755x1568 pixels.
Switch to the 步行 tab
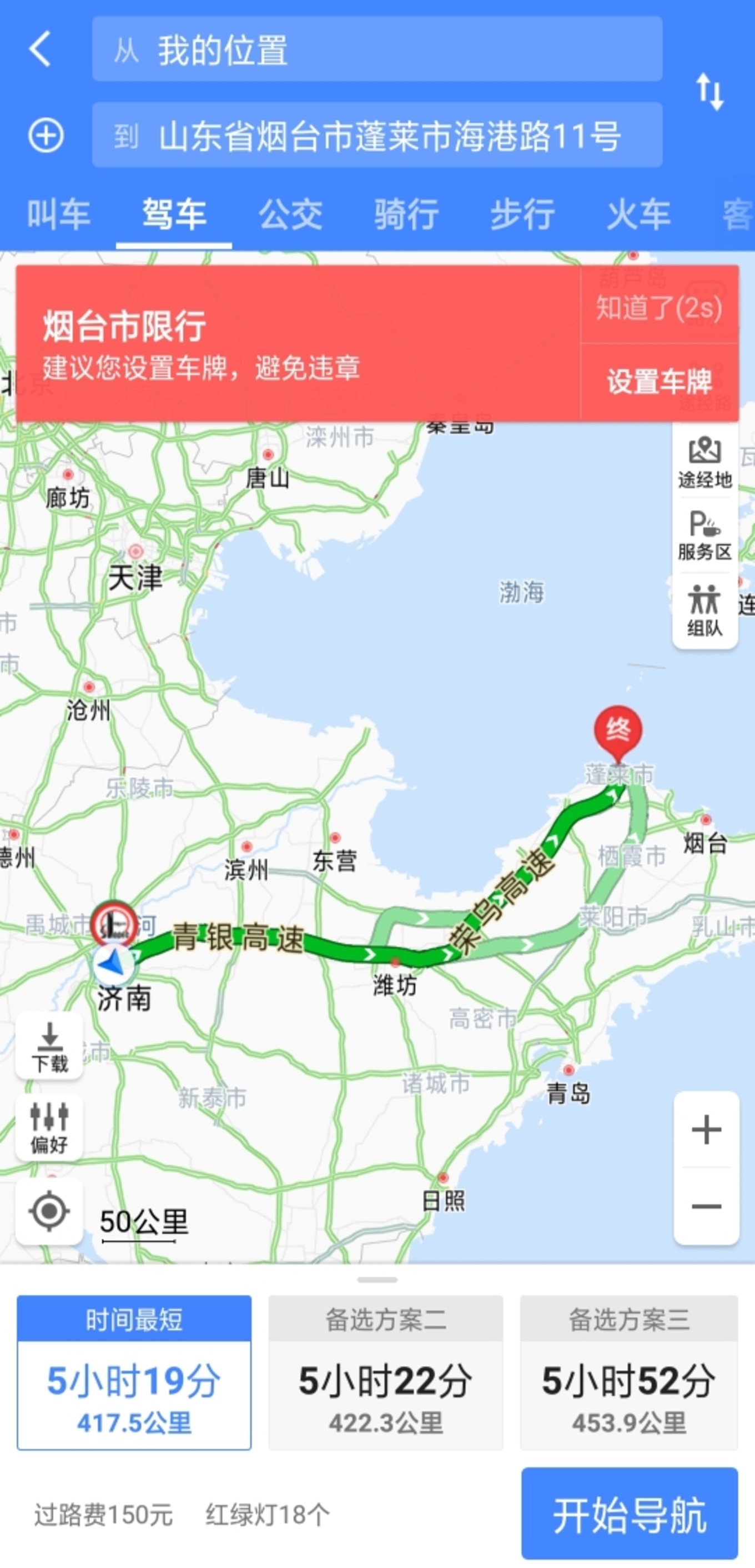[x=522, y=214]
